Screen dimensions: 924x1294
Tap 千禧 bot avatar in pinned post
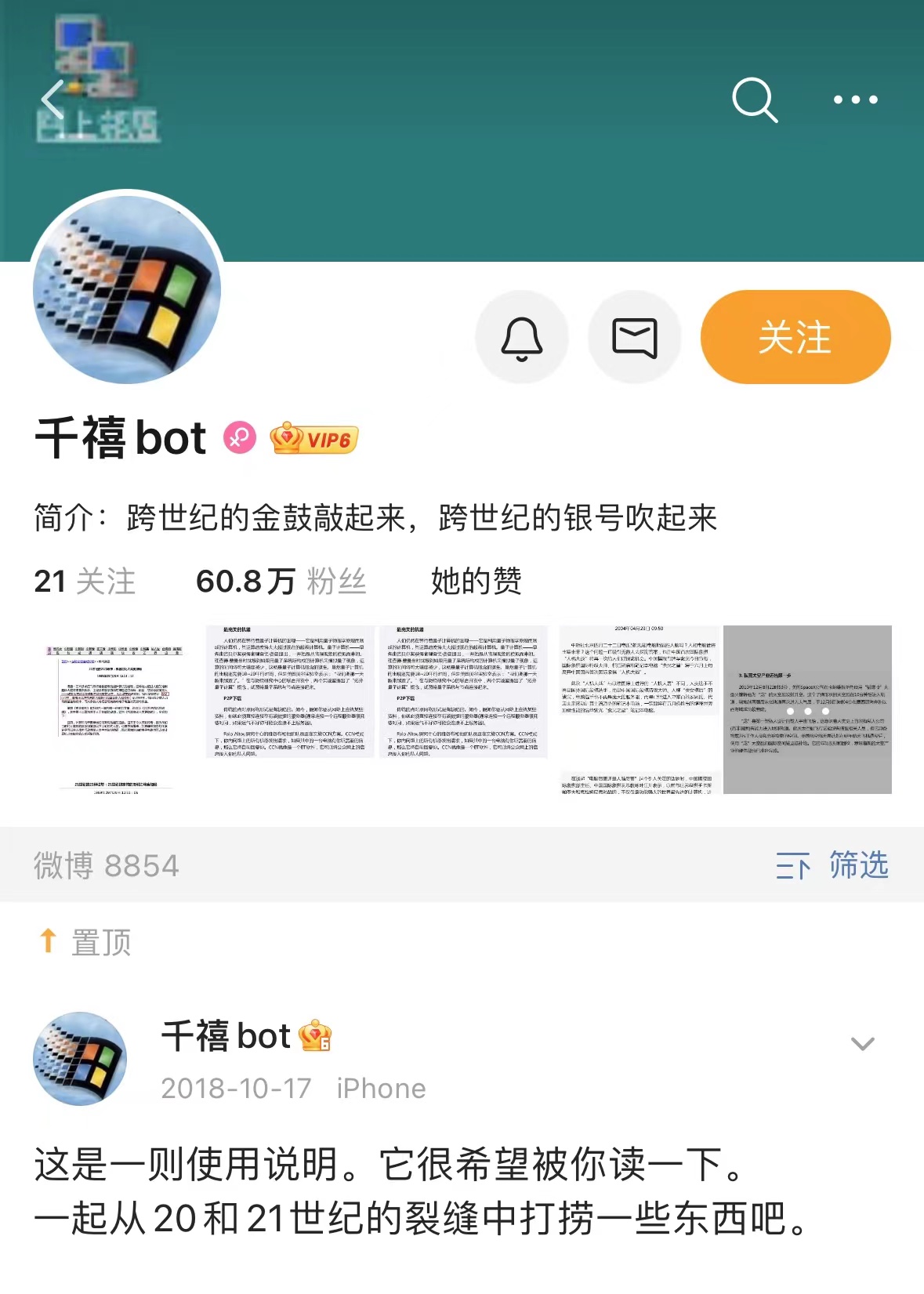click(x=80, y=1059)
